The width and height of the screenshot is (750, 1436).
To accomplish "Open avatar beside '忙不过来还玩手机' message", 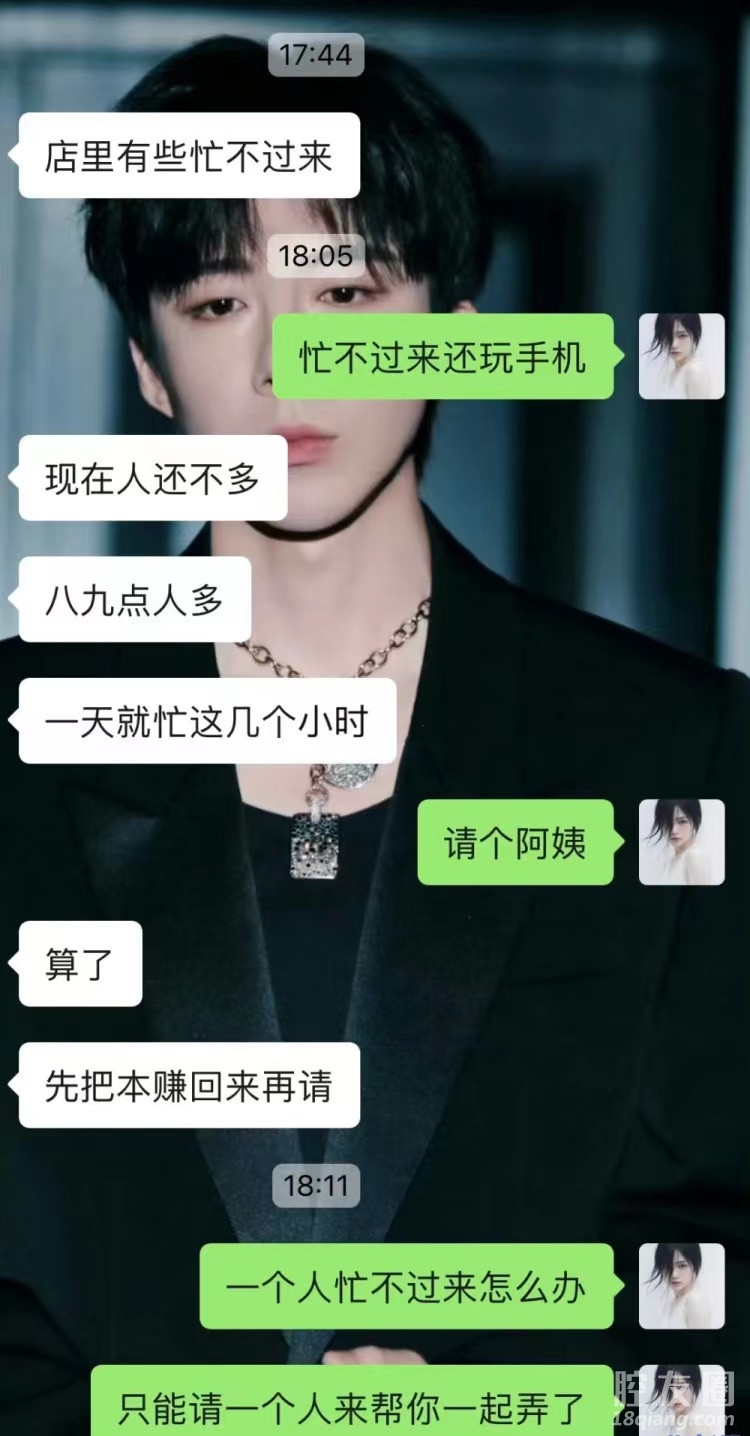I will pyautogui.click(x=682, y=357).
